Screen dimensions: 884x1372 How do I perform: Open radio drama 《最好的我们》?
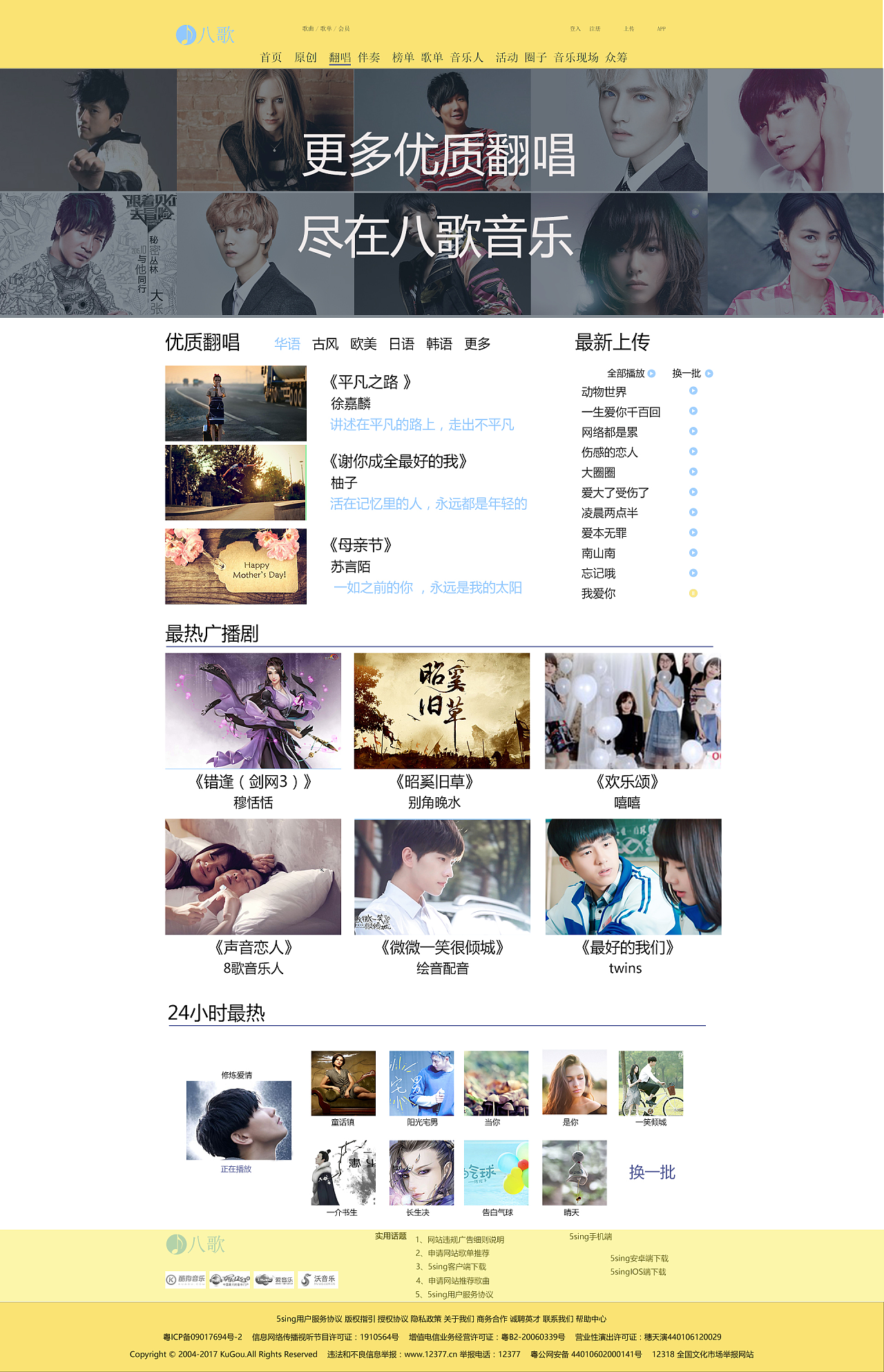(633, 877)
